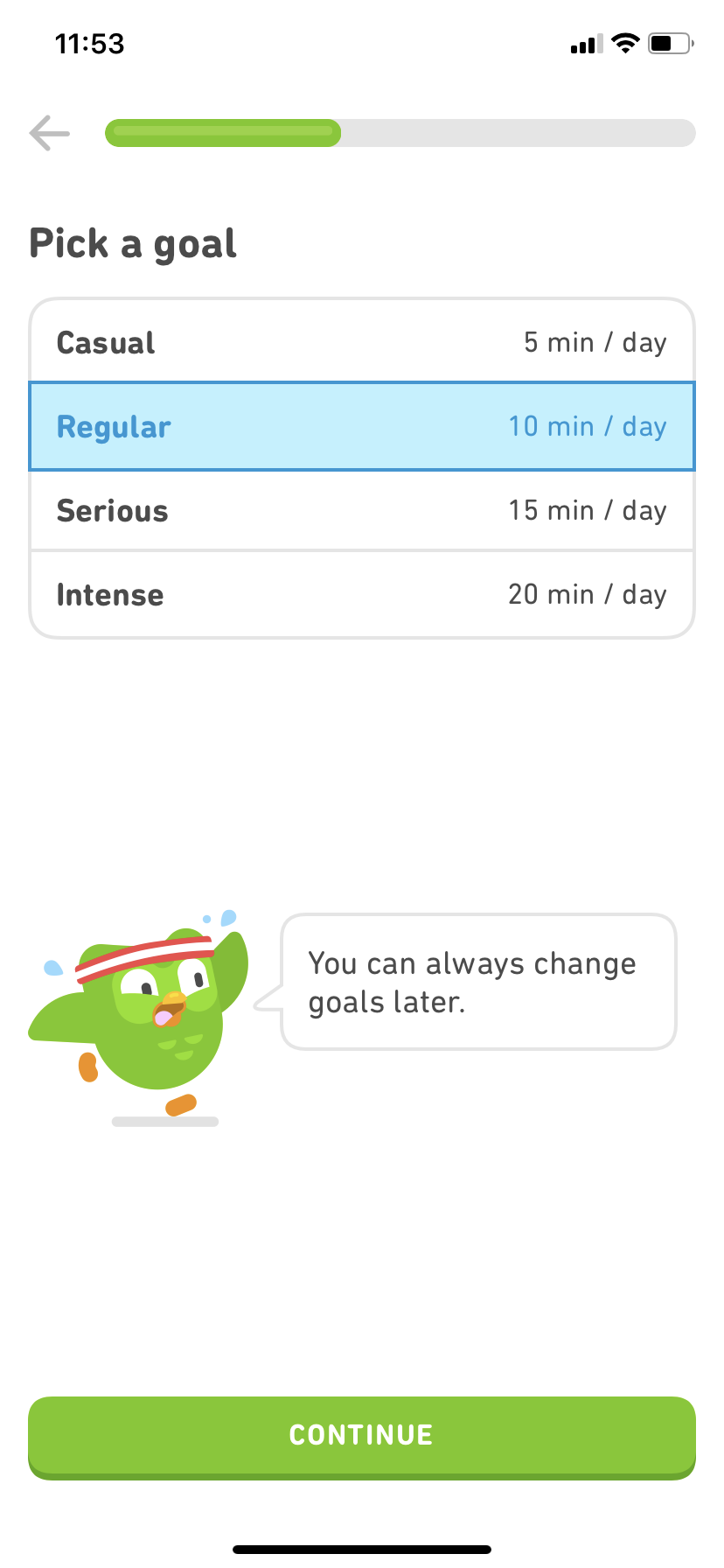Pick the Intense daily goal
724x1568 pixels.
click(x=361, y=594)
